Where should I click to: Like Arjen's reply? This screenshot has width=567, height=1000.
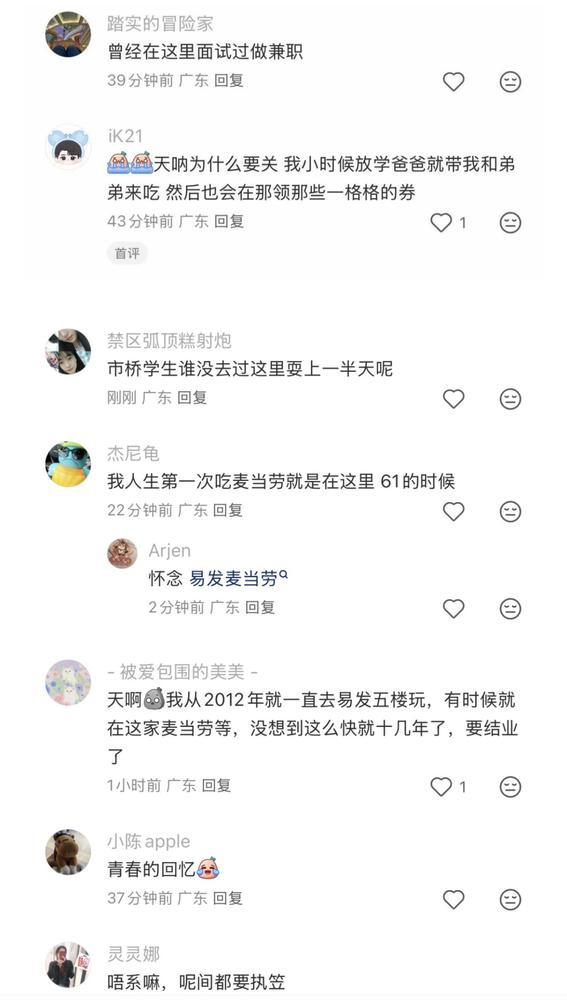[x=453, y=608]
